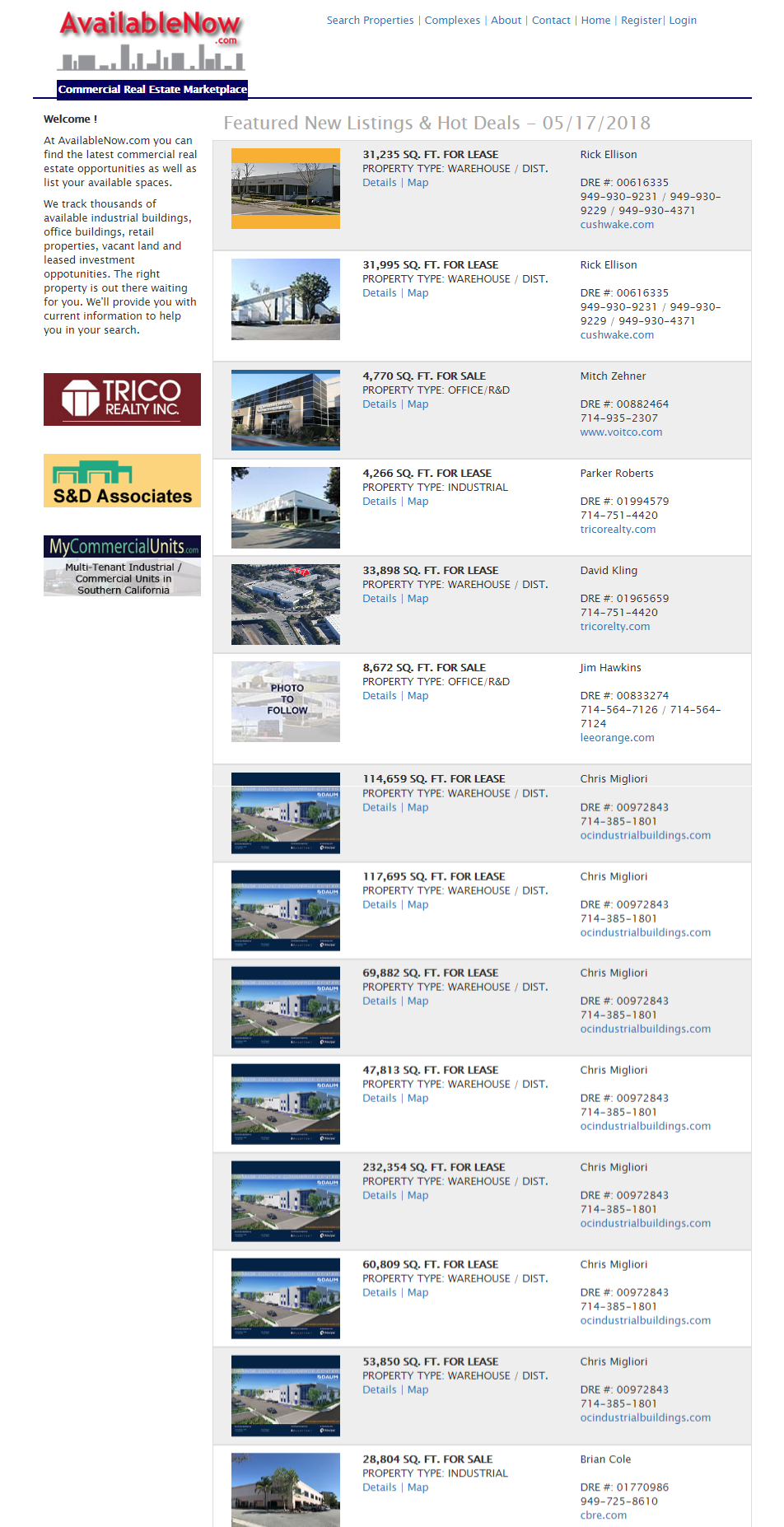
Task: Open the MyCommercialUnits.com banner
Action: click(x=122, y=566)
